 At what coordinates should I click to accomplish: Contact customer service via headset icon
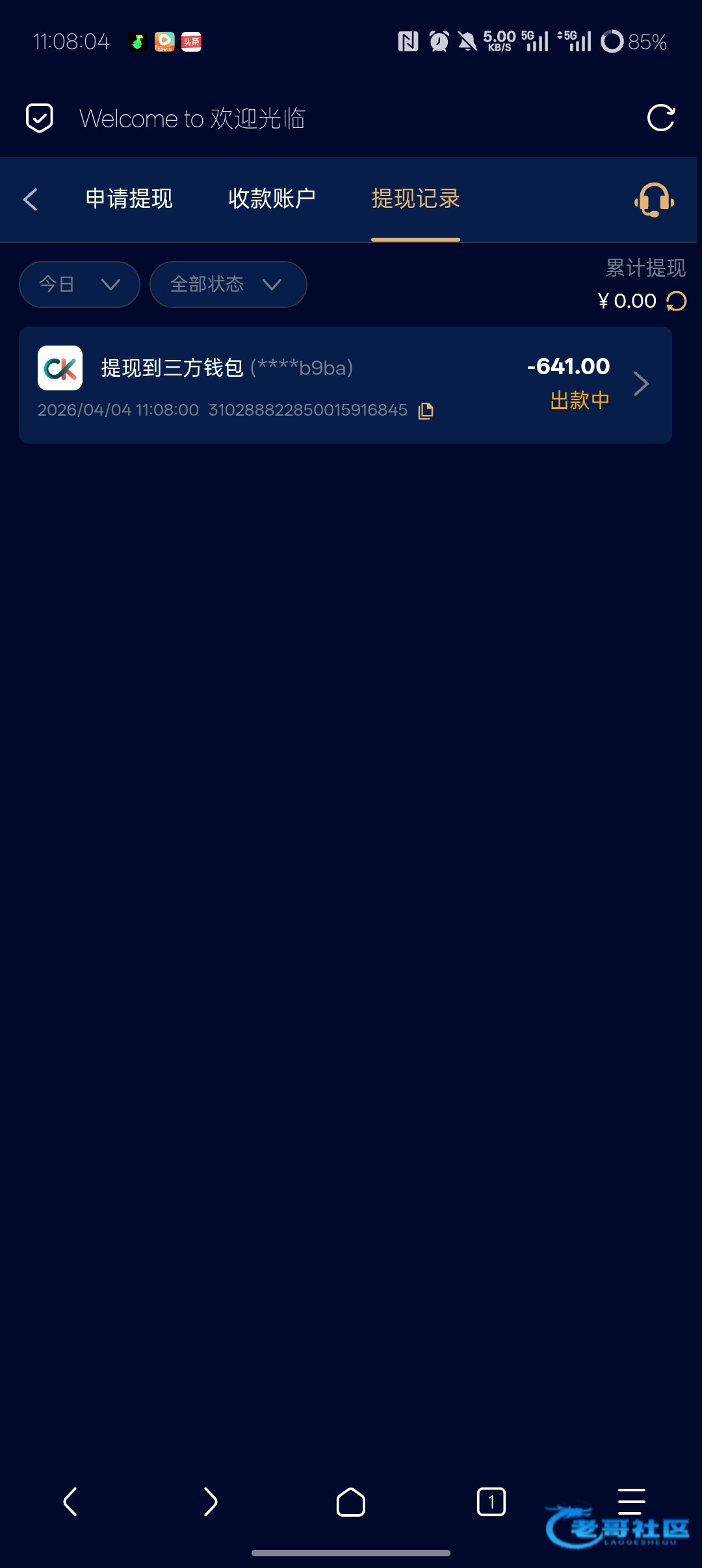pos(654,199)
